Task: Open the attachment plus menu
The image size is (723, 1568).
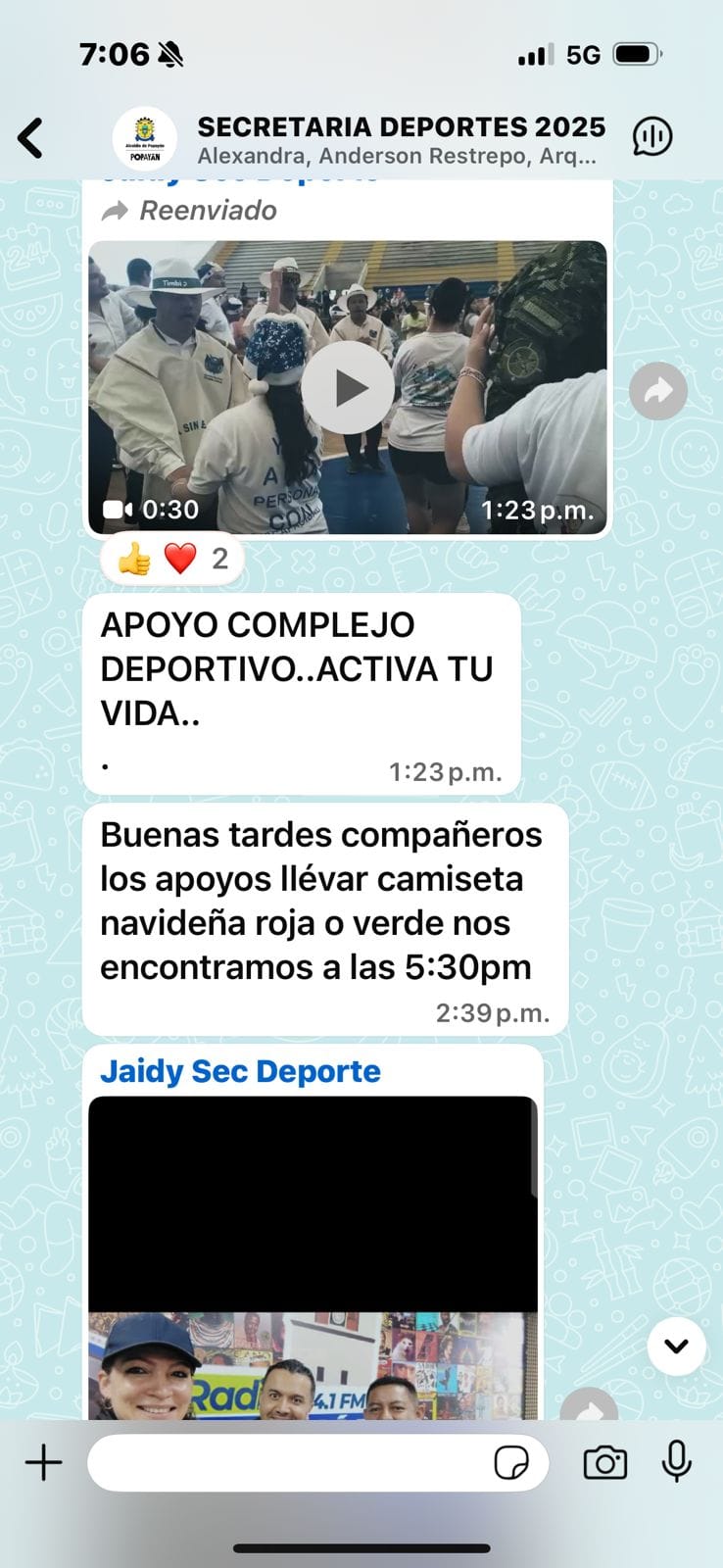Action: [x=43, y=1463]
